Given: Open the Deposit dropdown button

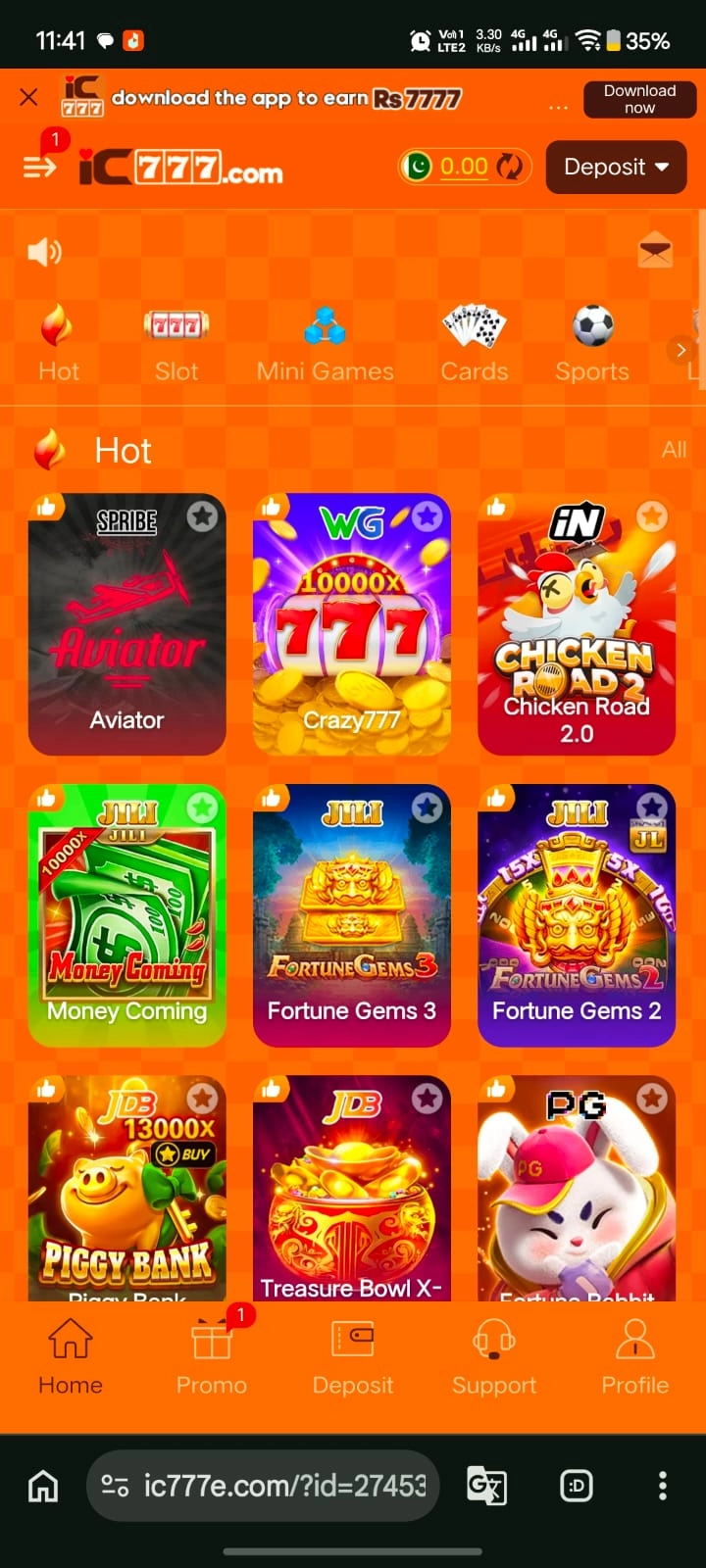Looking at the screenshot, I should [616, 167].
